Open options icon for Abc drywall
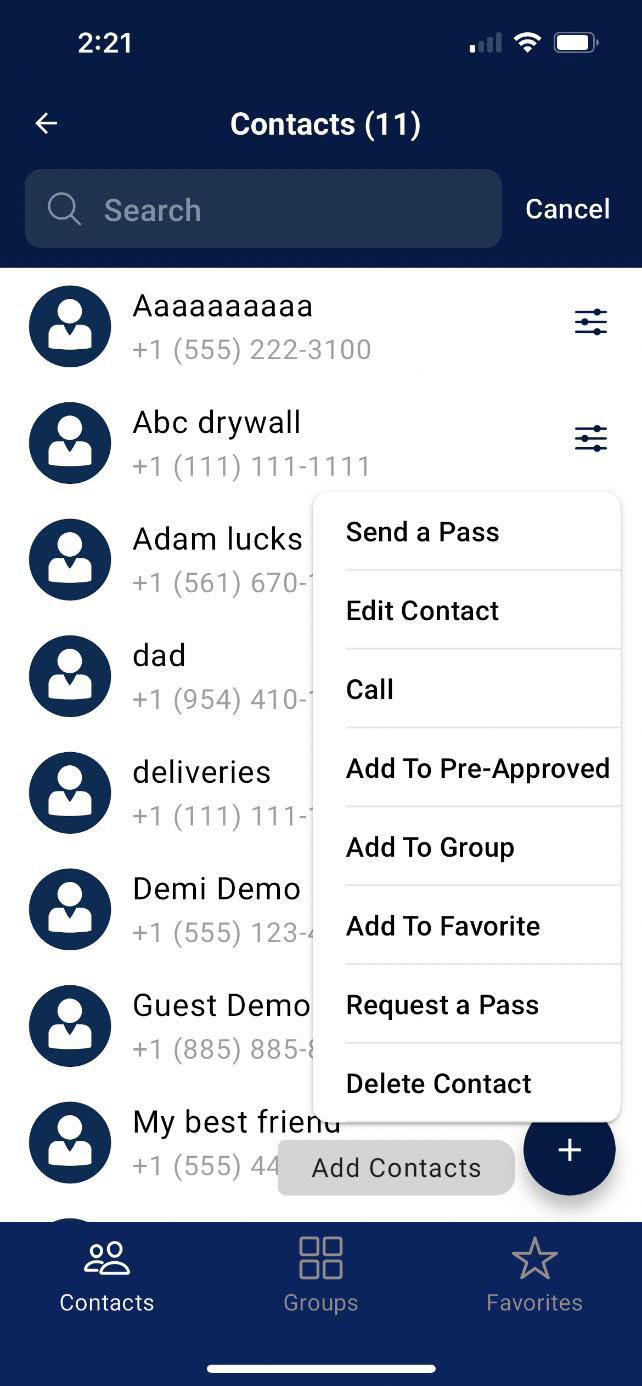This screenshot has height=1386, width=642. (591, 438)
